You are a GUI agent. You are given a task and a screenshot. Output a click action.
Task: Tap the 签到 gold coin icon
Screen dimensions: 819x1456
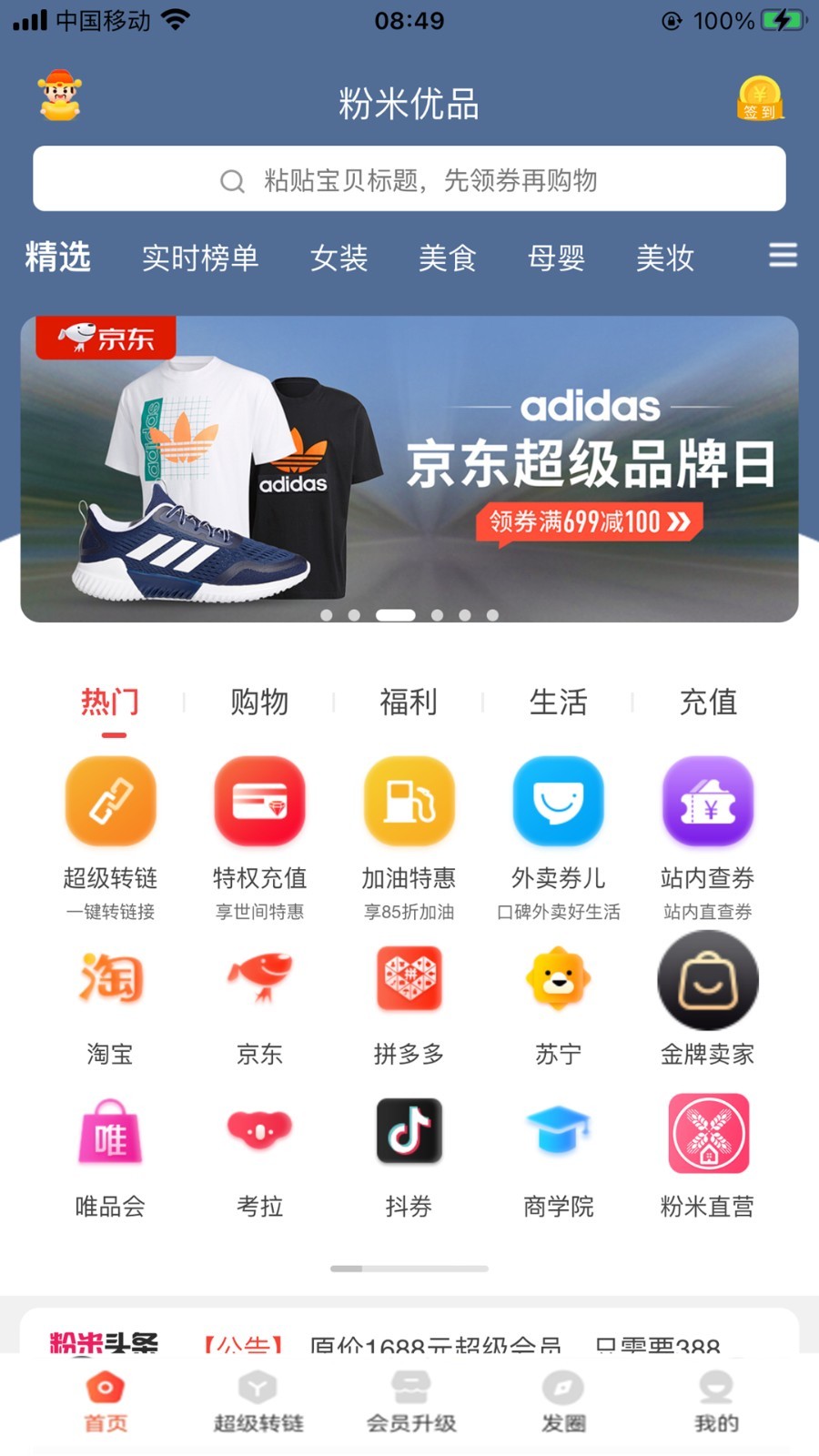[760, 98]
